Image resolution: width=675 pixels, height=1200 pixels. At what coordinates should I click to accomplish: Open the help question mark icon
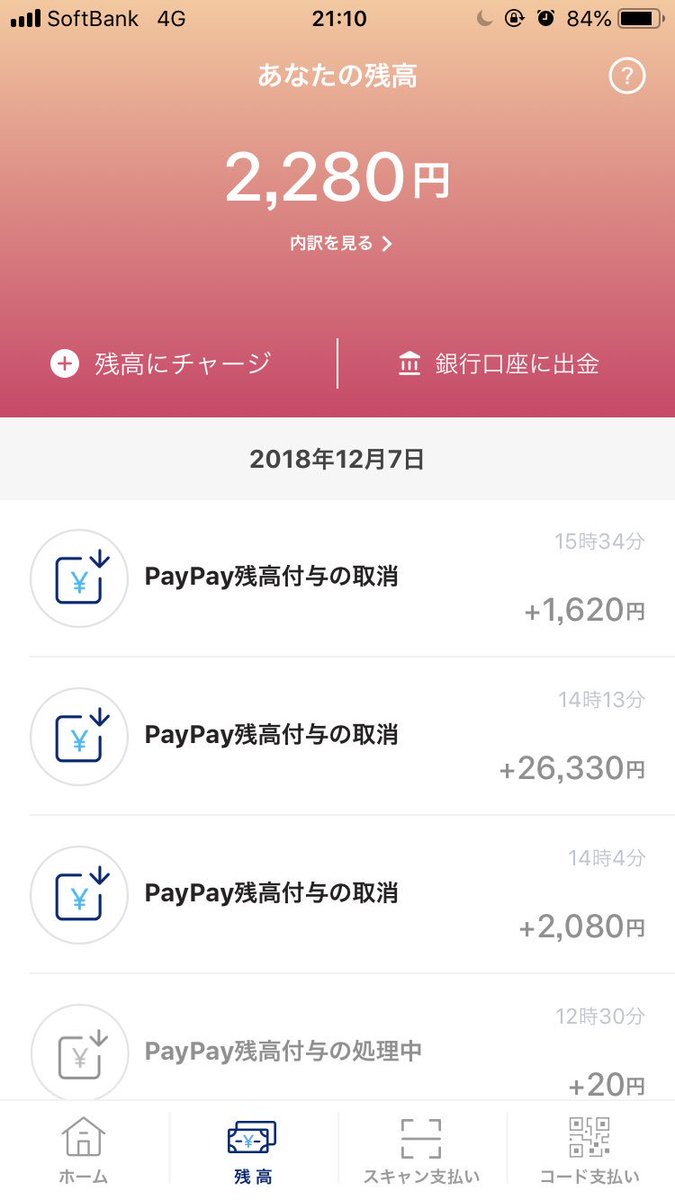[x=627, y=76]
